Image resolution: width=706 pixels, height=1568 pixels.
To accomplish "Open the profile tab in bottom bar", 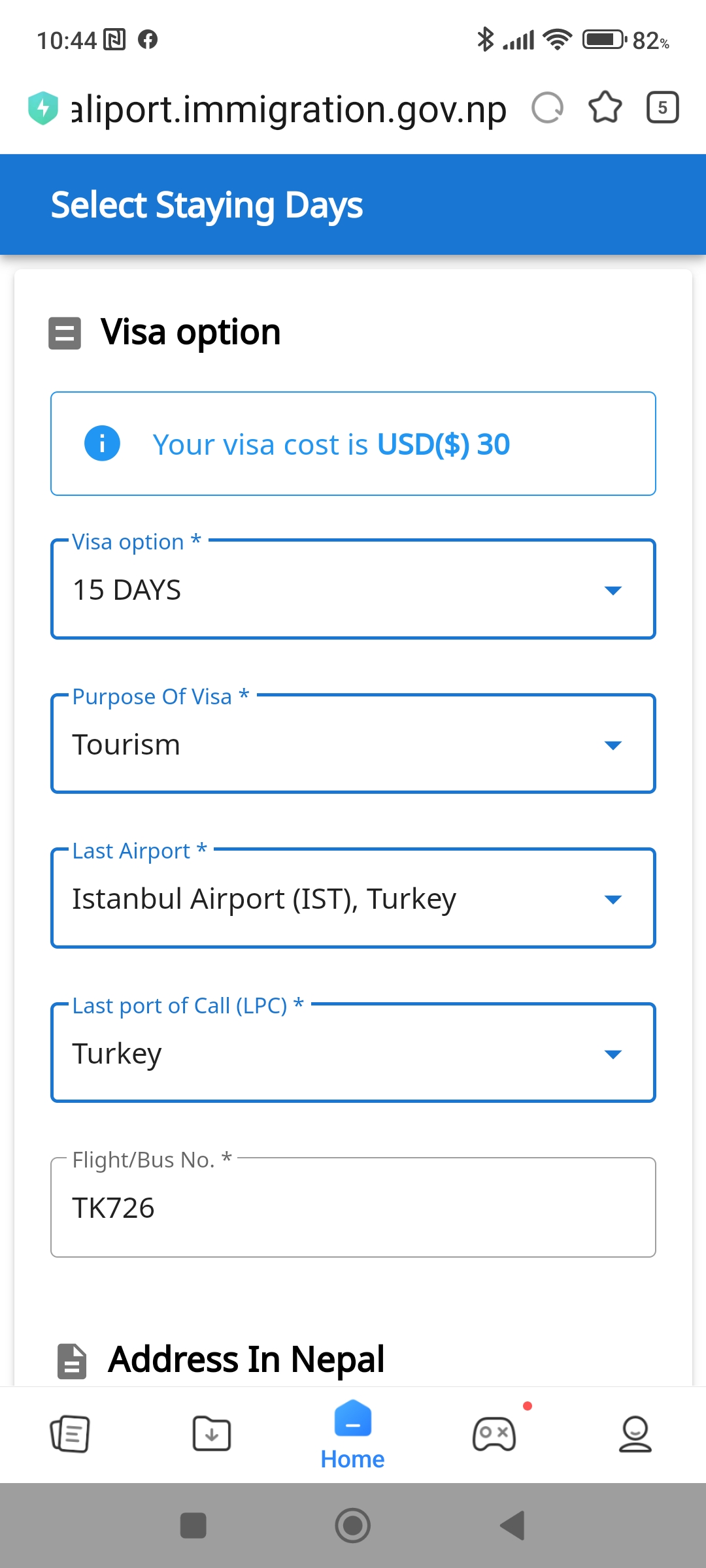I will point(635,1434).
